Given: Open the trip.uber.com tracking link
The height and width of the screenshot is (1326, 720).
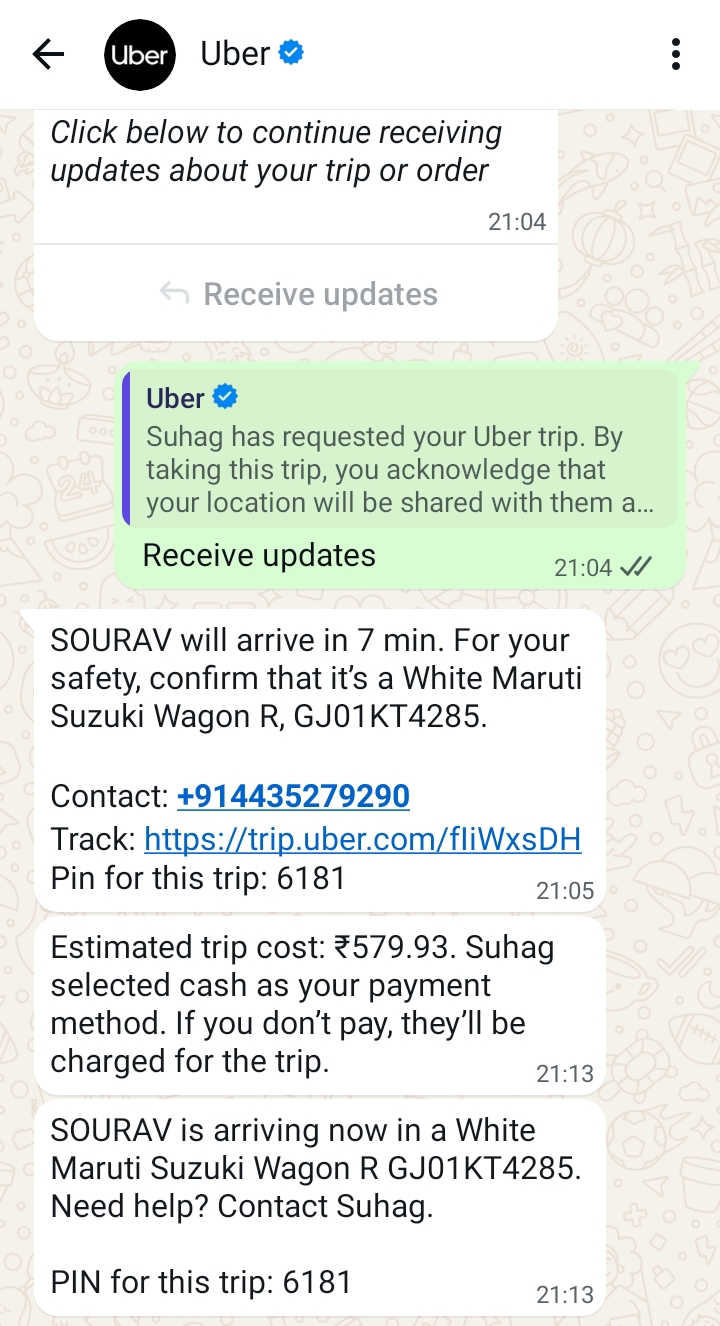Looking at the screenshot, I should pos(362,838).
